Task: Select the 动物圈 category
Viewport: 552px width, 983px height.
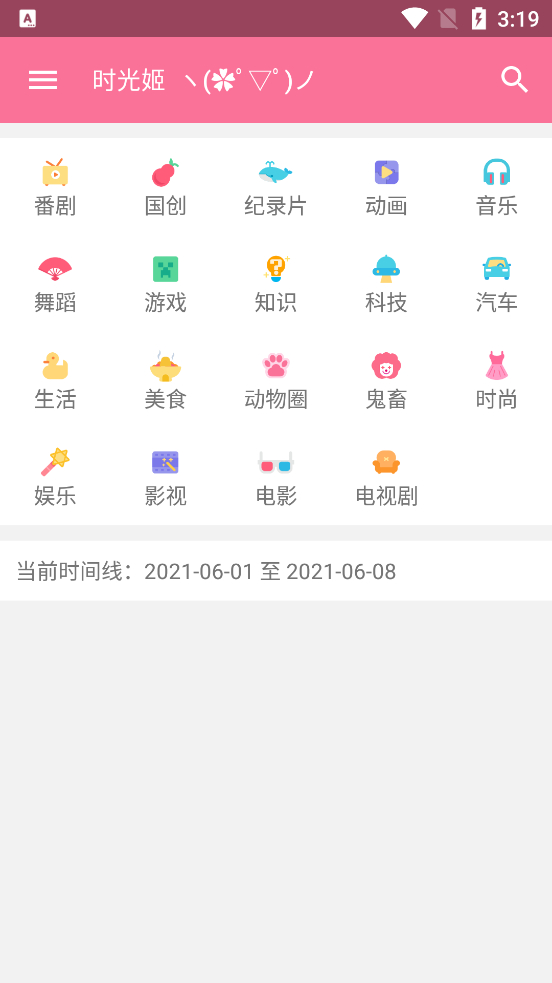Action: [276, 381]
